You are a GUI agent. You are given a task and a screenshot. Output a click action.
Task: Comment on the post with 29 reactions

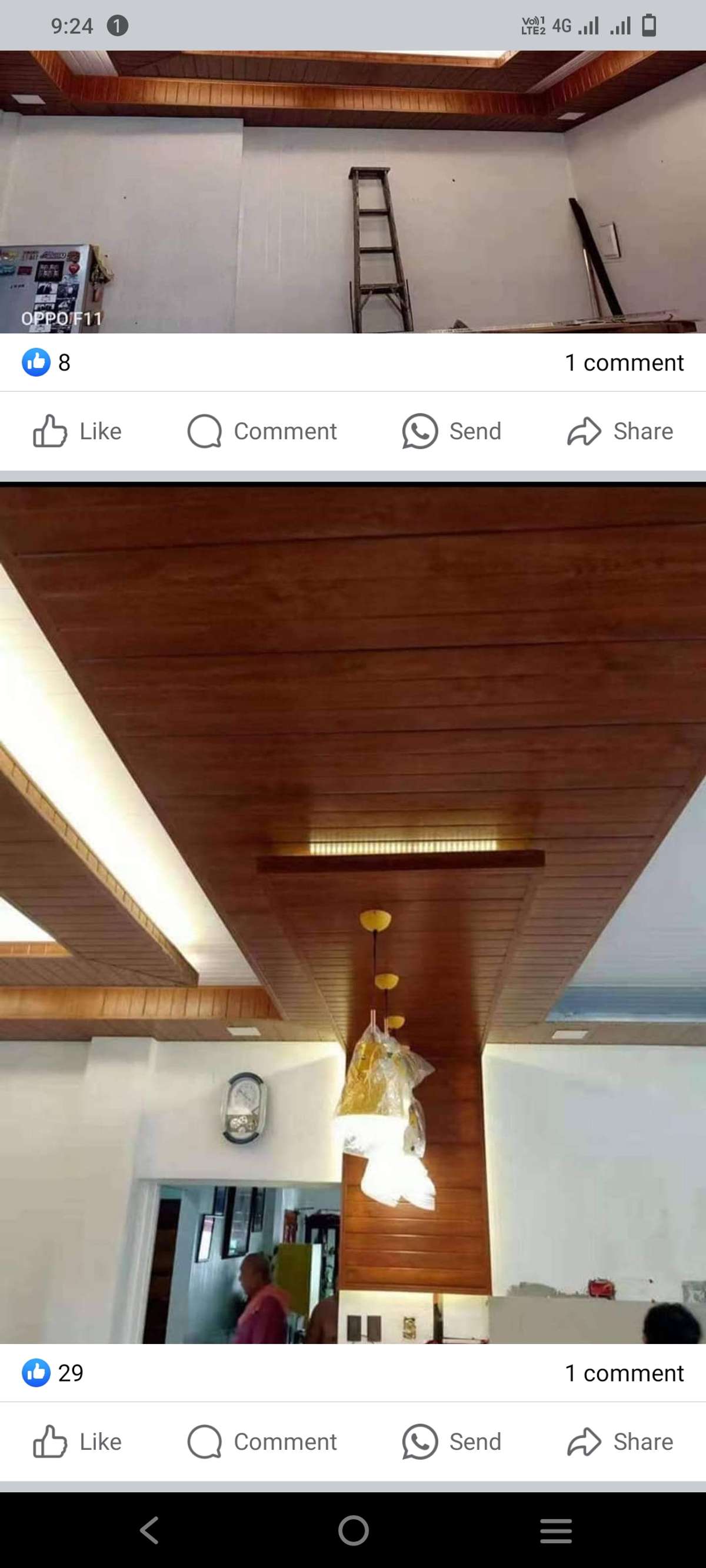(262, 1442)
